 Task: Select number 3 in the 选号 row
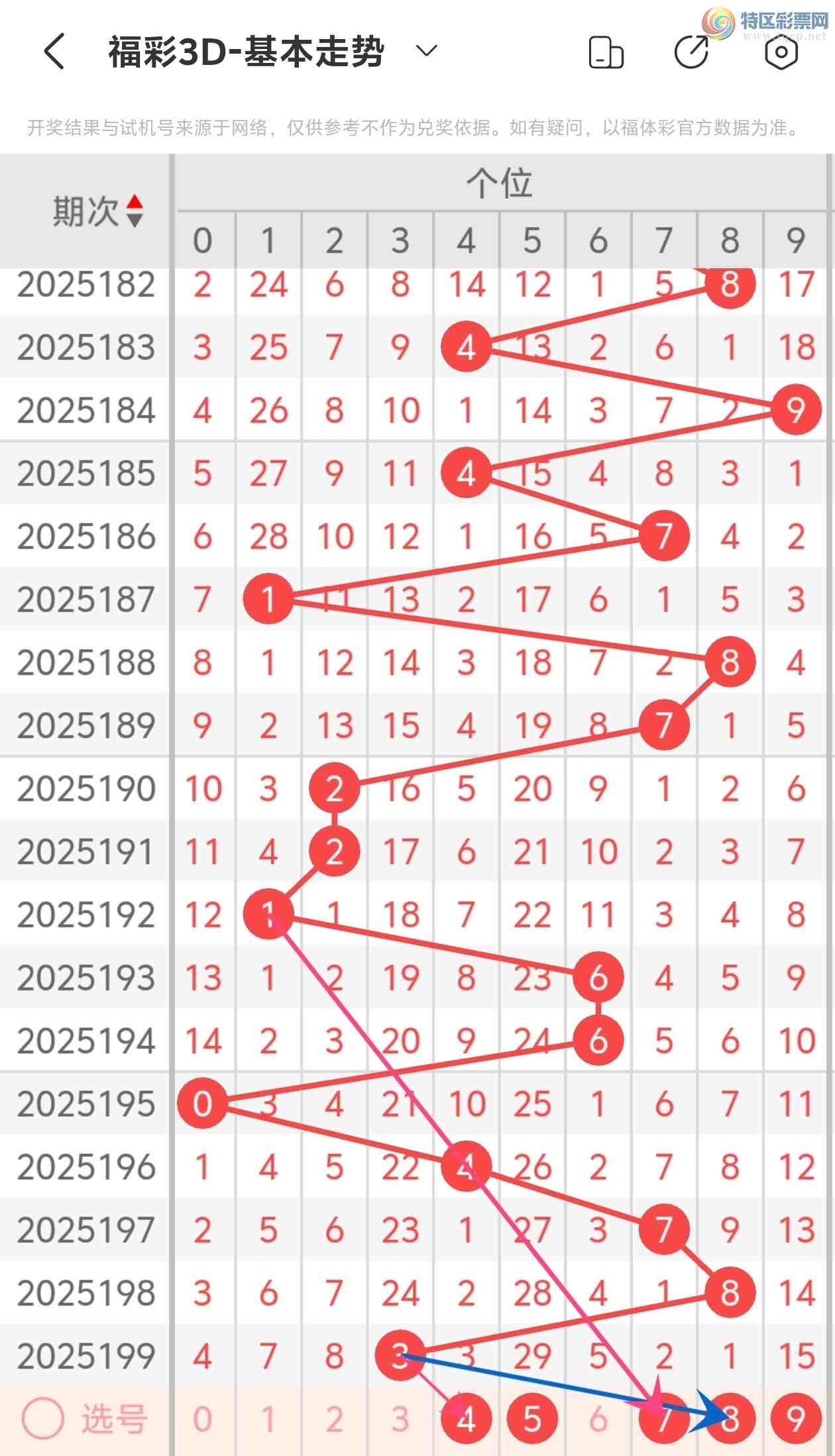[x=400, y=1420]
